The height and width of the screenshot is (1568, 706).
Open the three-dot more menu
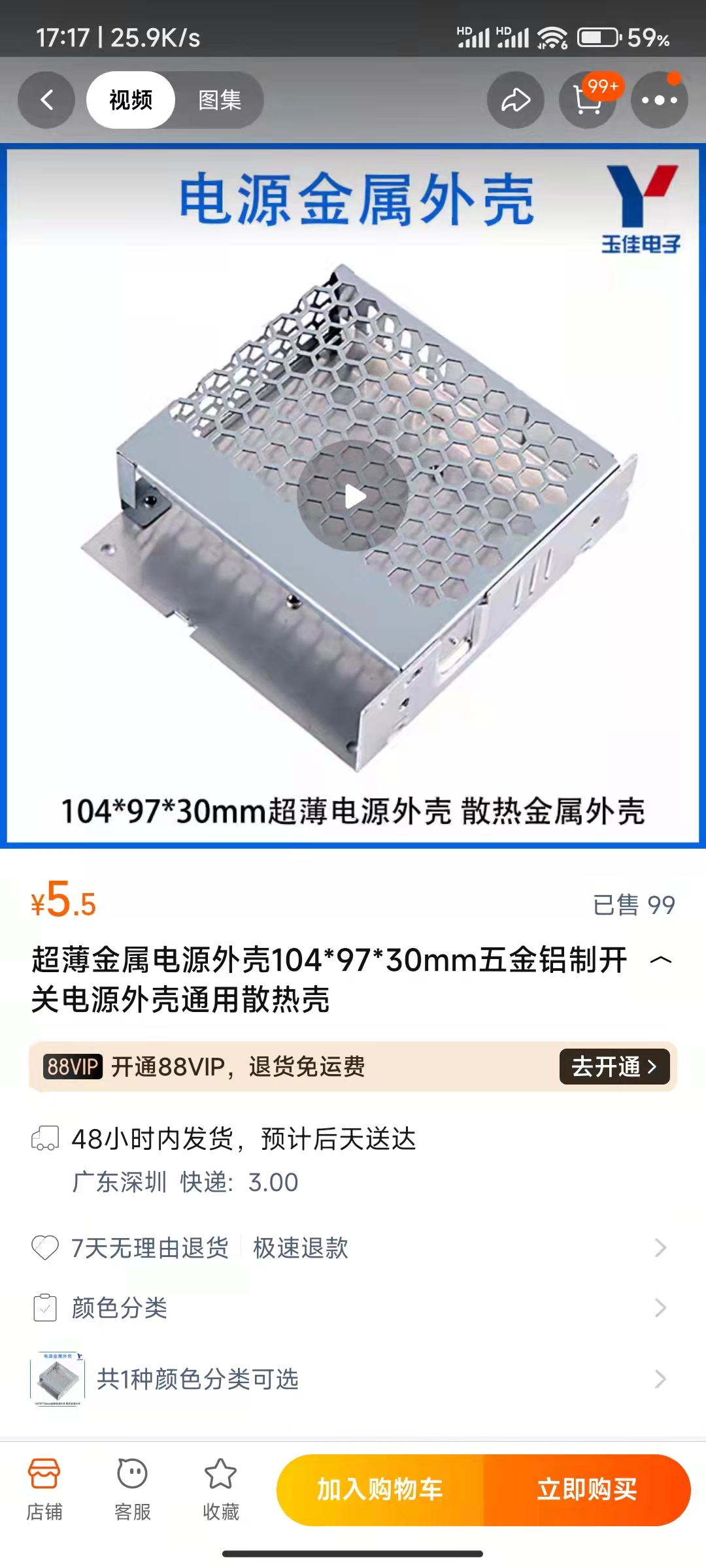(x=659, y=100)
